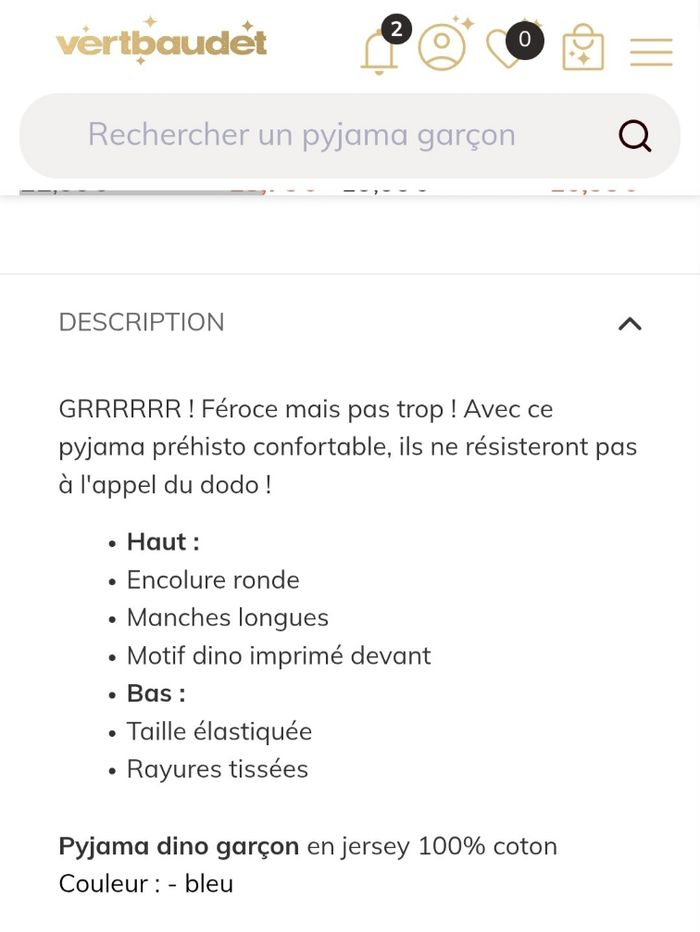700x932 pixels.
Task: Collapse the Description section
Action: (629, 323)
